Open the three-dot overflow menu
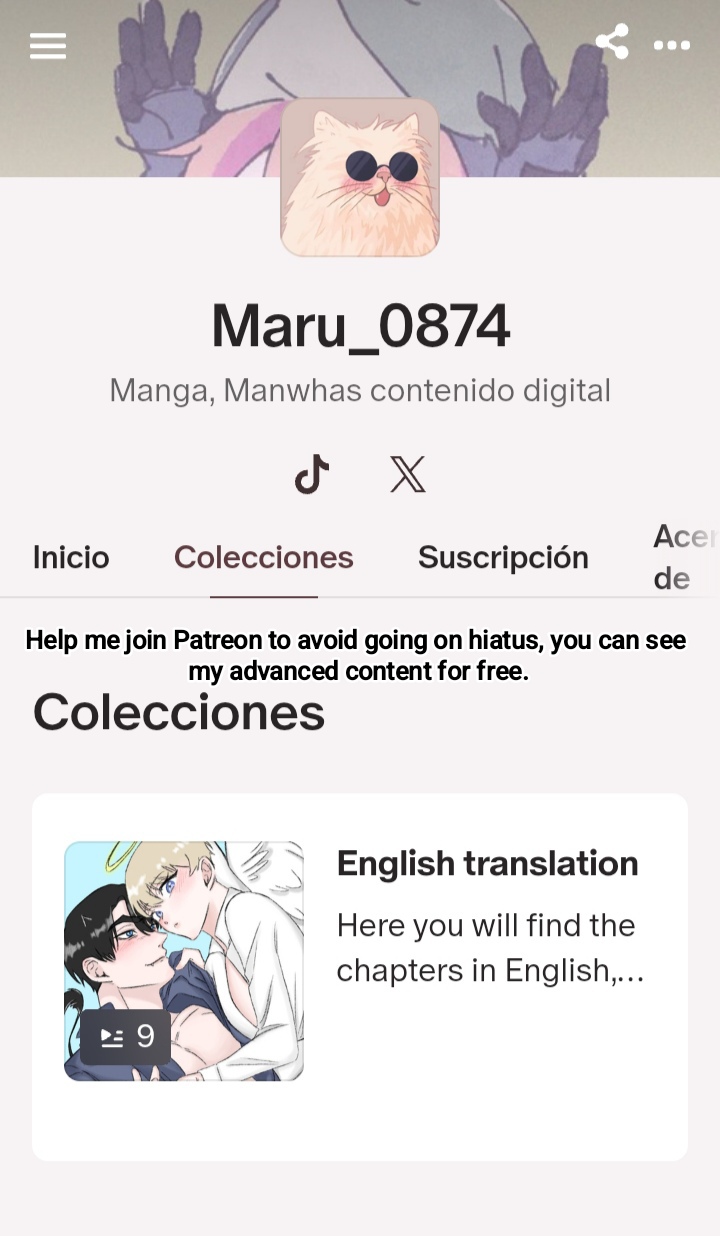The image size is (720, 1236). point(672,45)
